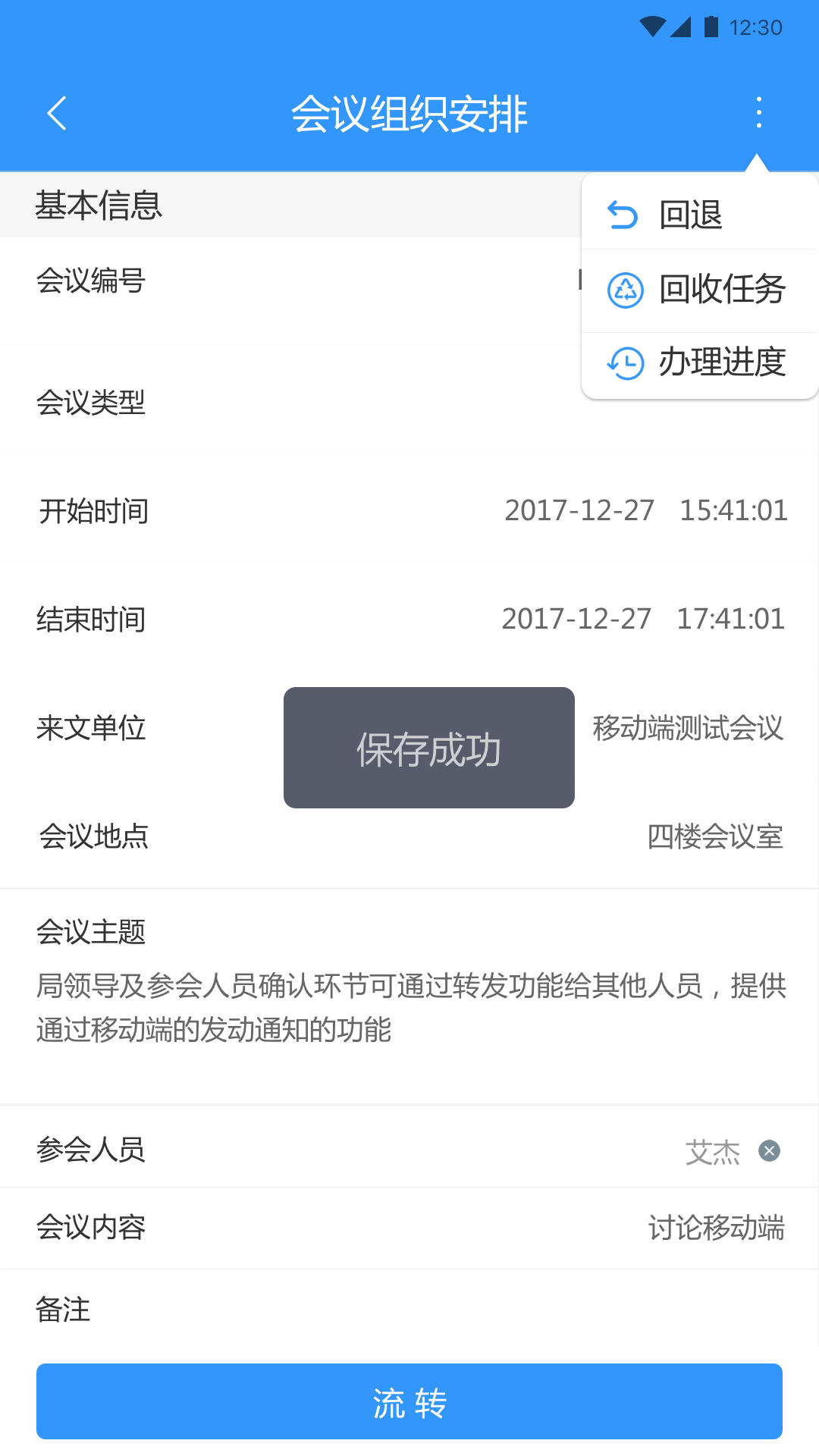
Task: Edit the 会议主题 text
Action: 409,1007
